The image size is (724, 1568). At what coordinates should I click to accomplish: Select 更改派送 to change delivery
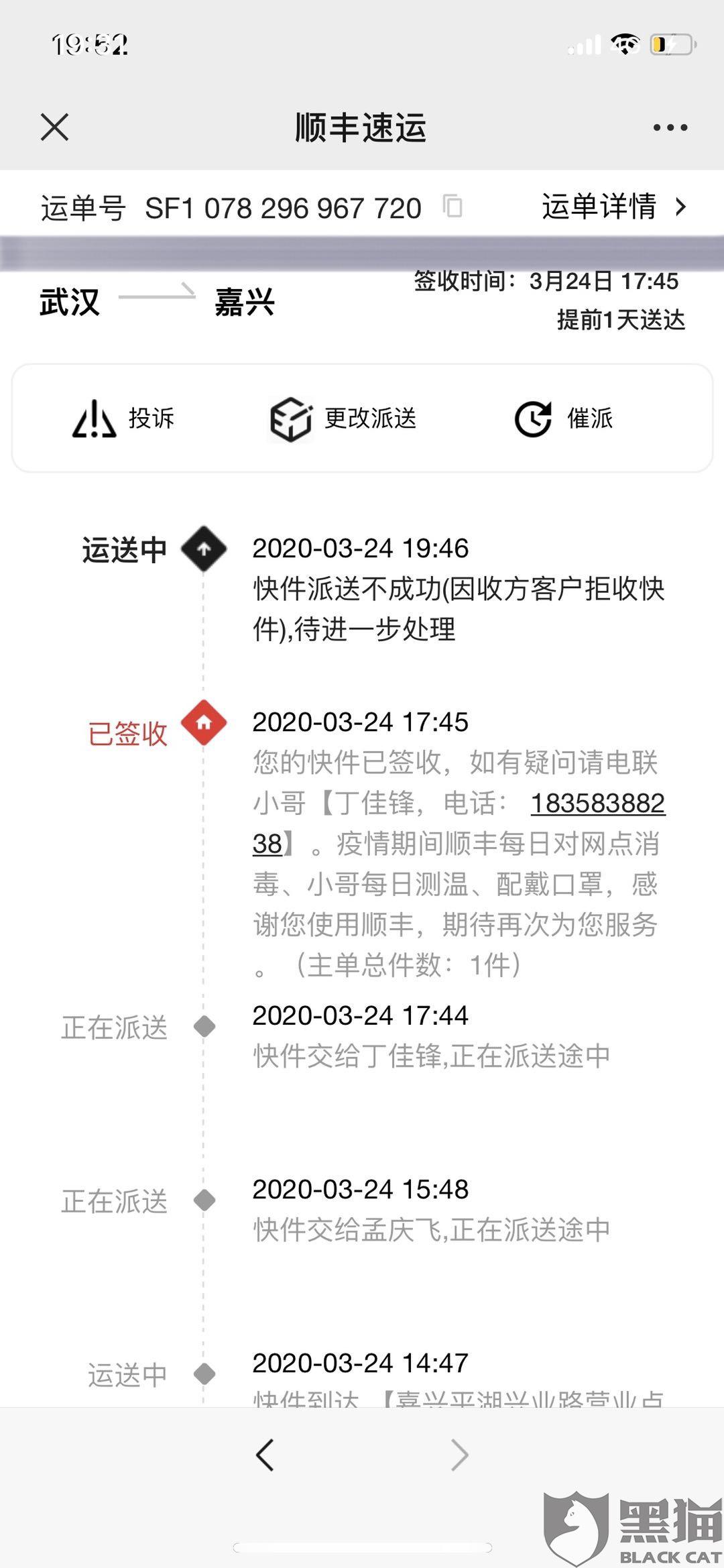[343, 418]
